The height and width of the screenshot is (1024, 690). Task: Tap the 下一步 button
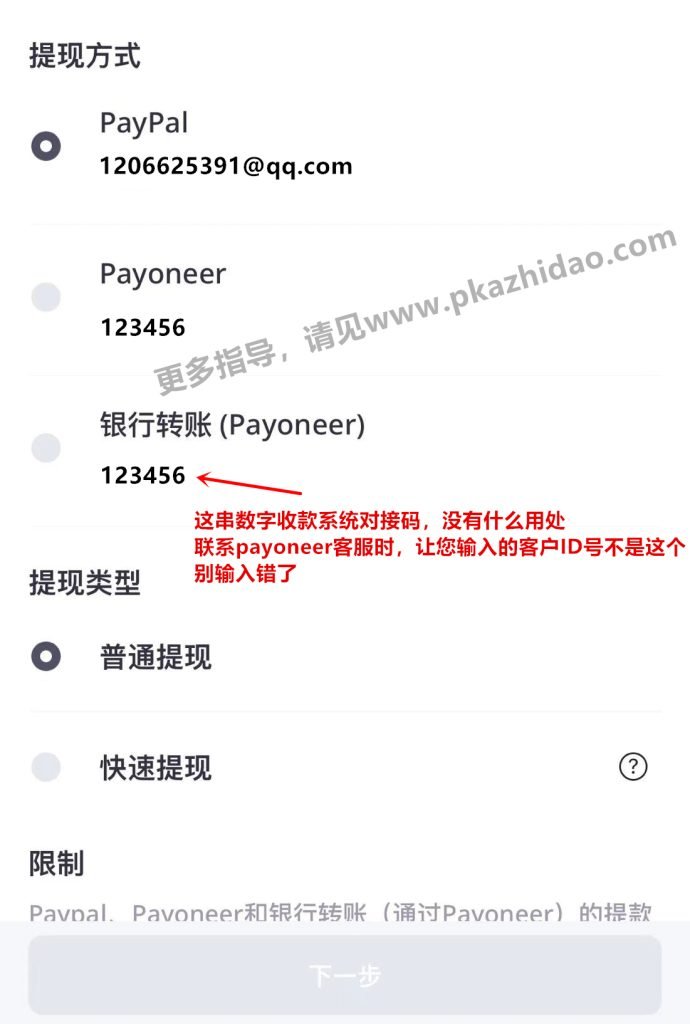pyautogui.click(x=344, y=975)
